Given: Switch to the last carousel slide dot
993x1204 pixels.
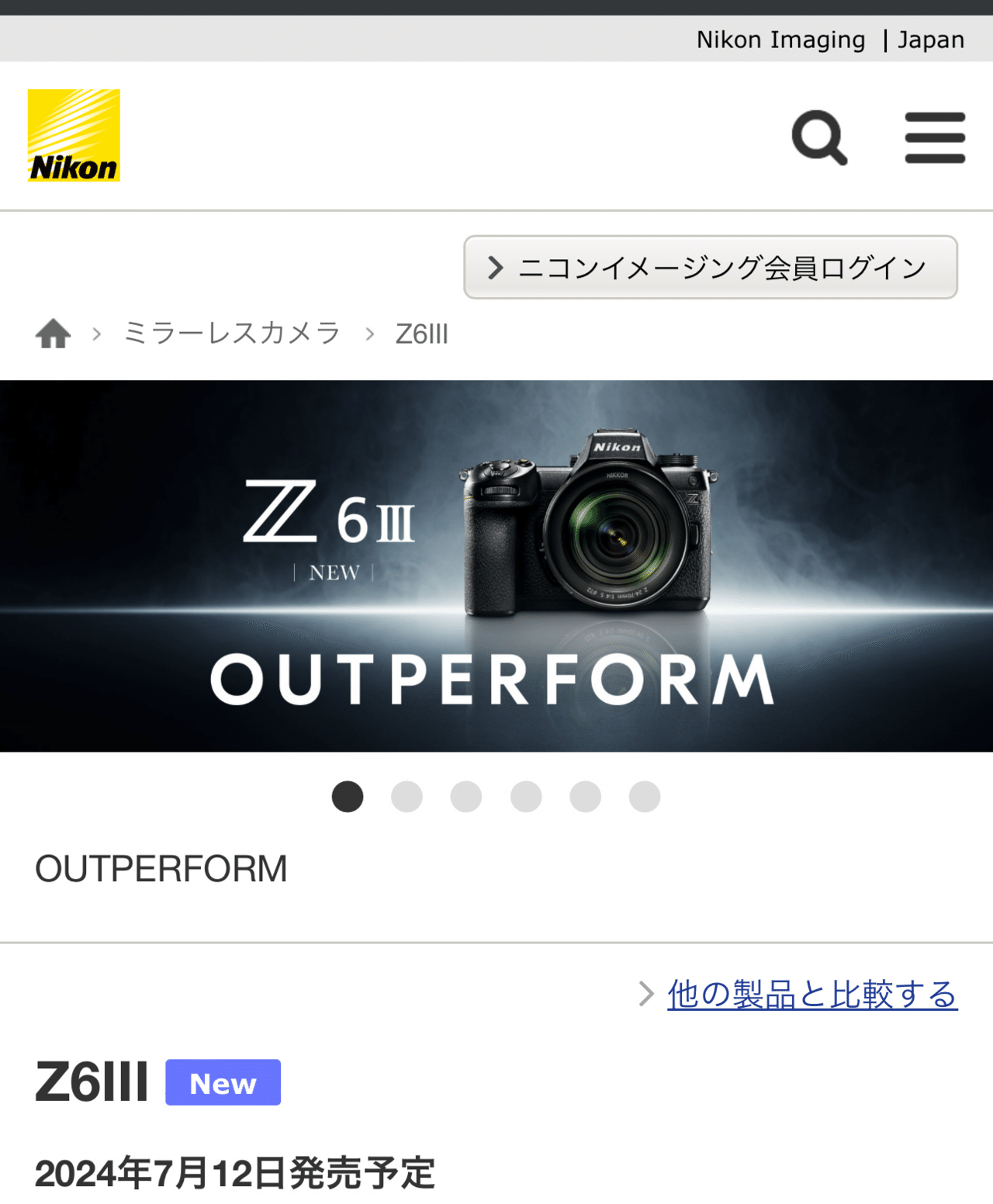Looking at the screenshot, I should [x=645, y=797].
